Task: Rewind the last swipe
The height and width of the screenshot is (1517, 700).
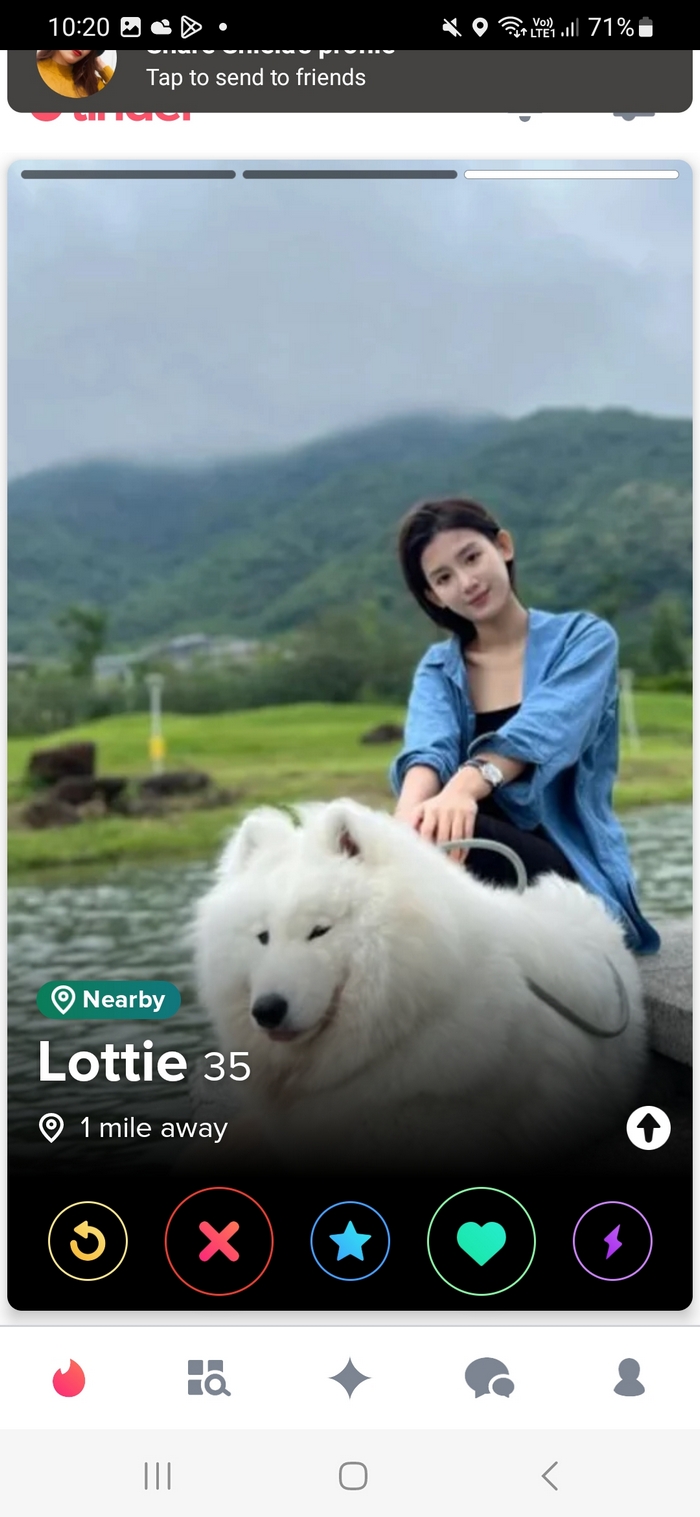Action: pos(88,1241)
